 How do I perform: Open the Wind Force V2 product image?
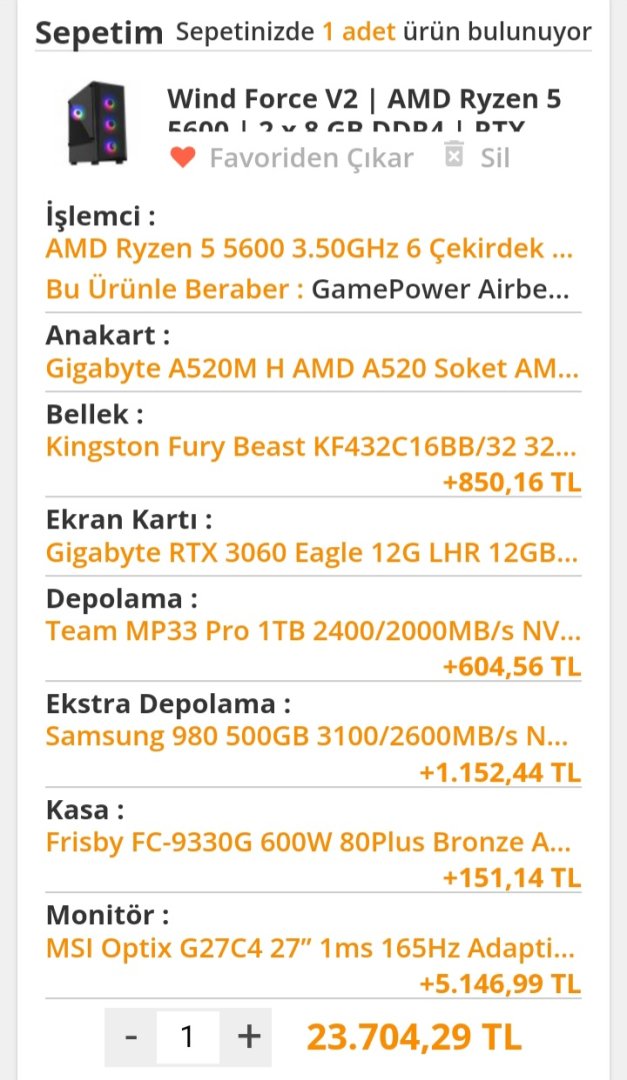tap(97, 122)
